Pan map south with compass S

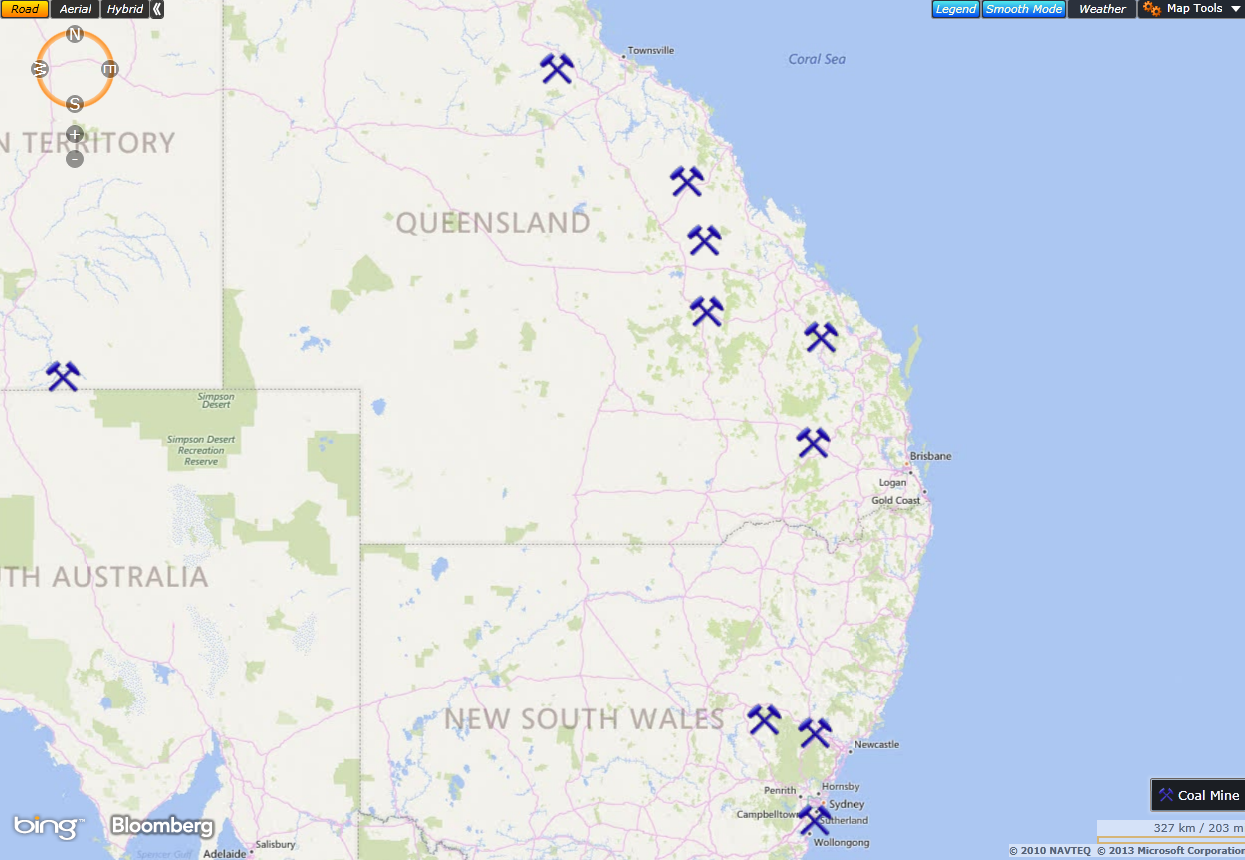click(x=75, y=104)
